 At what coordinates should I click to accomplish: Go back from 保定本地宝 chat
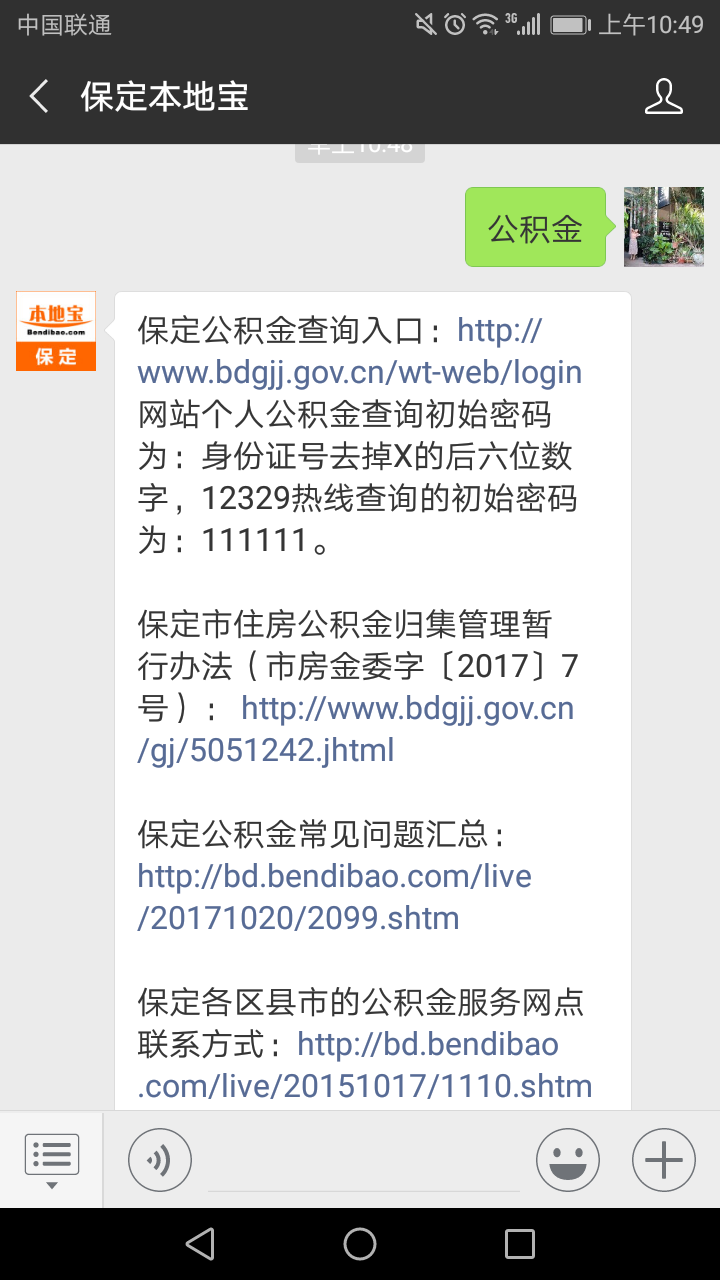click(40, 97)
